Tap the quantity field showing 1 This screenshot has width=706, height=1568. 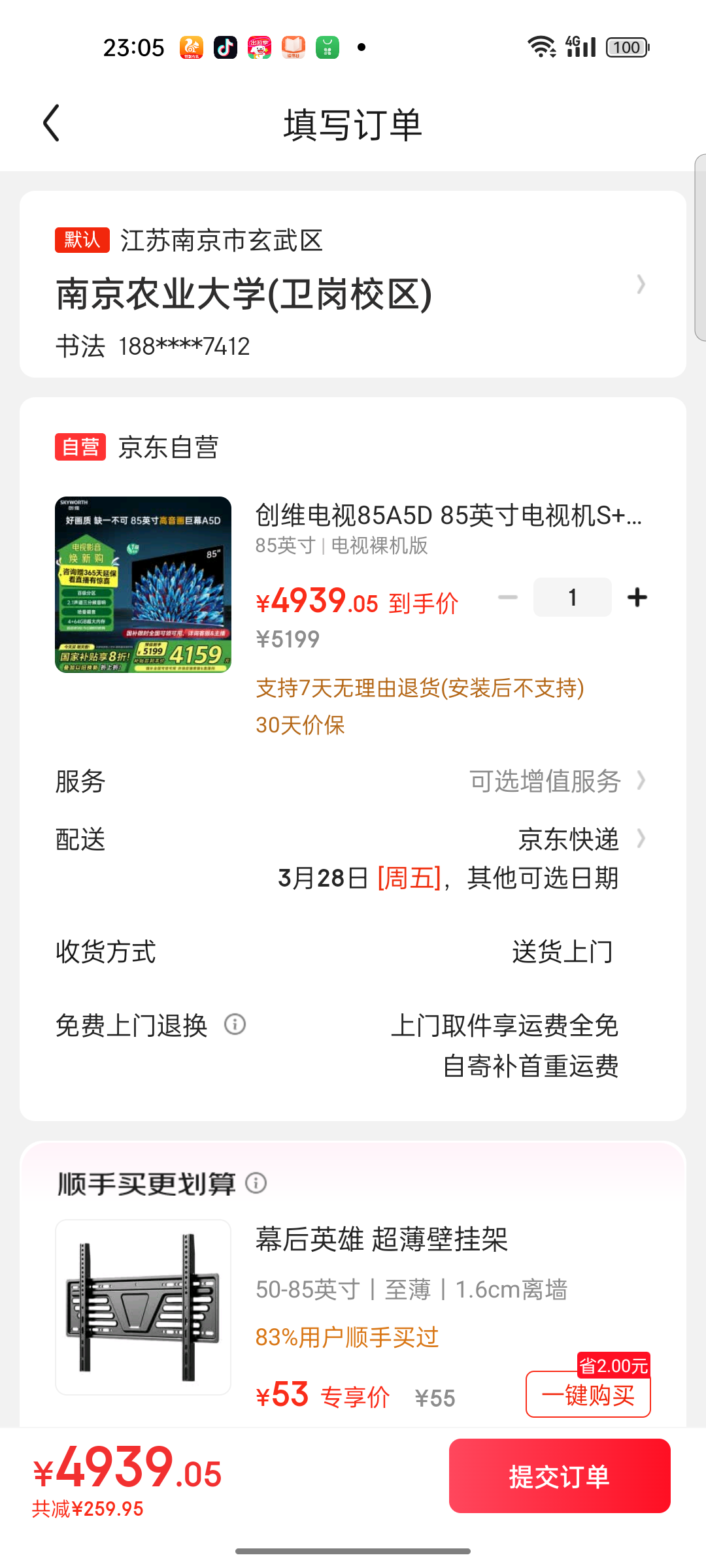(573, 597)
